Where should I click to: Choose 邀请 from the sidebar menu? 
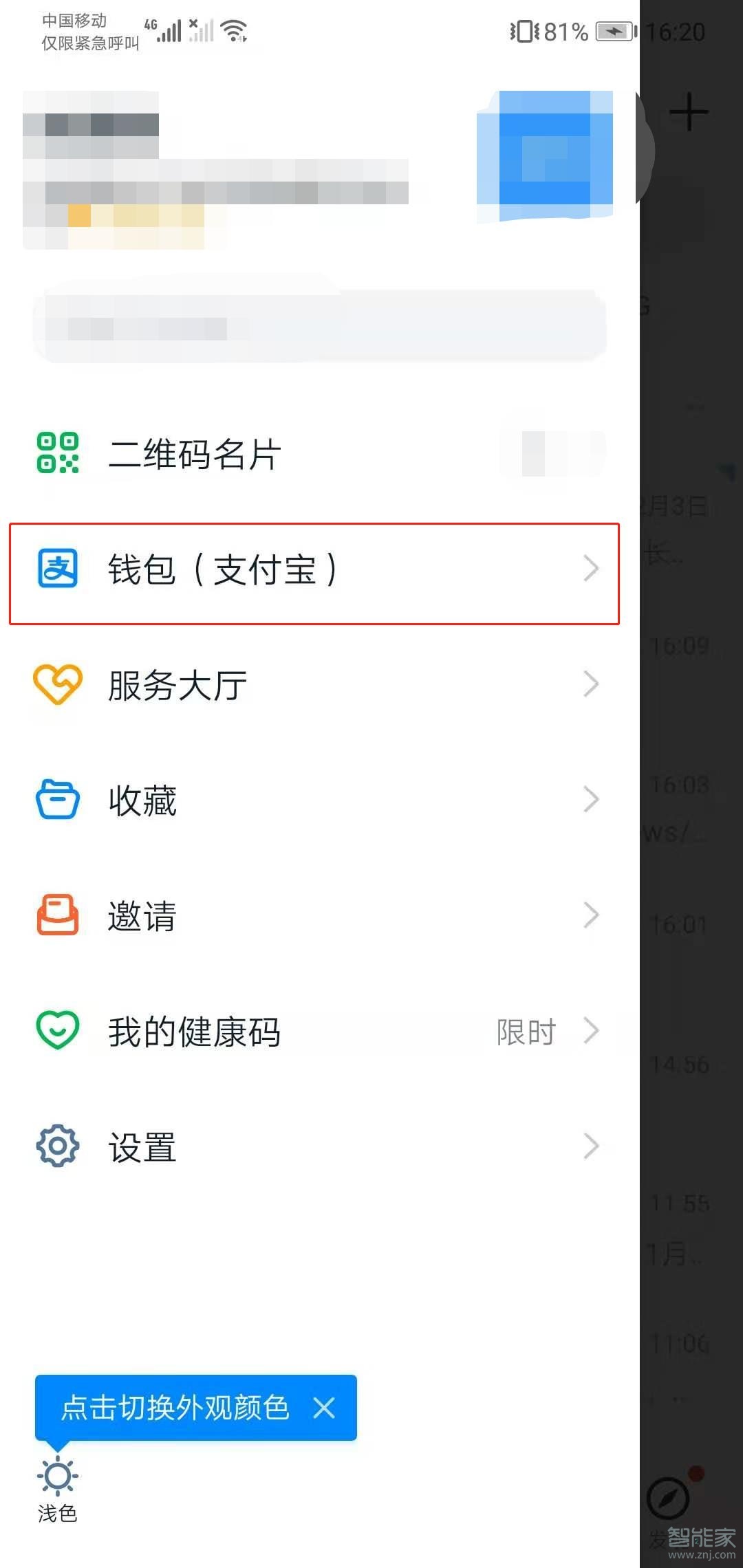(x=142, y=915)
